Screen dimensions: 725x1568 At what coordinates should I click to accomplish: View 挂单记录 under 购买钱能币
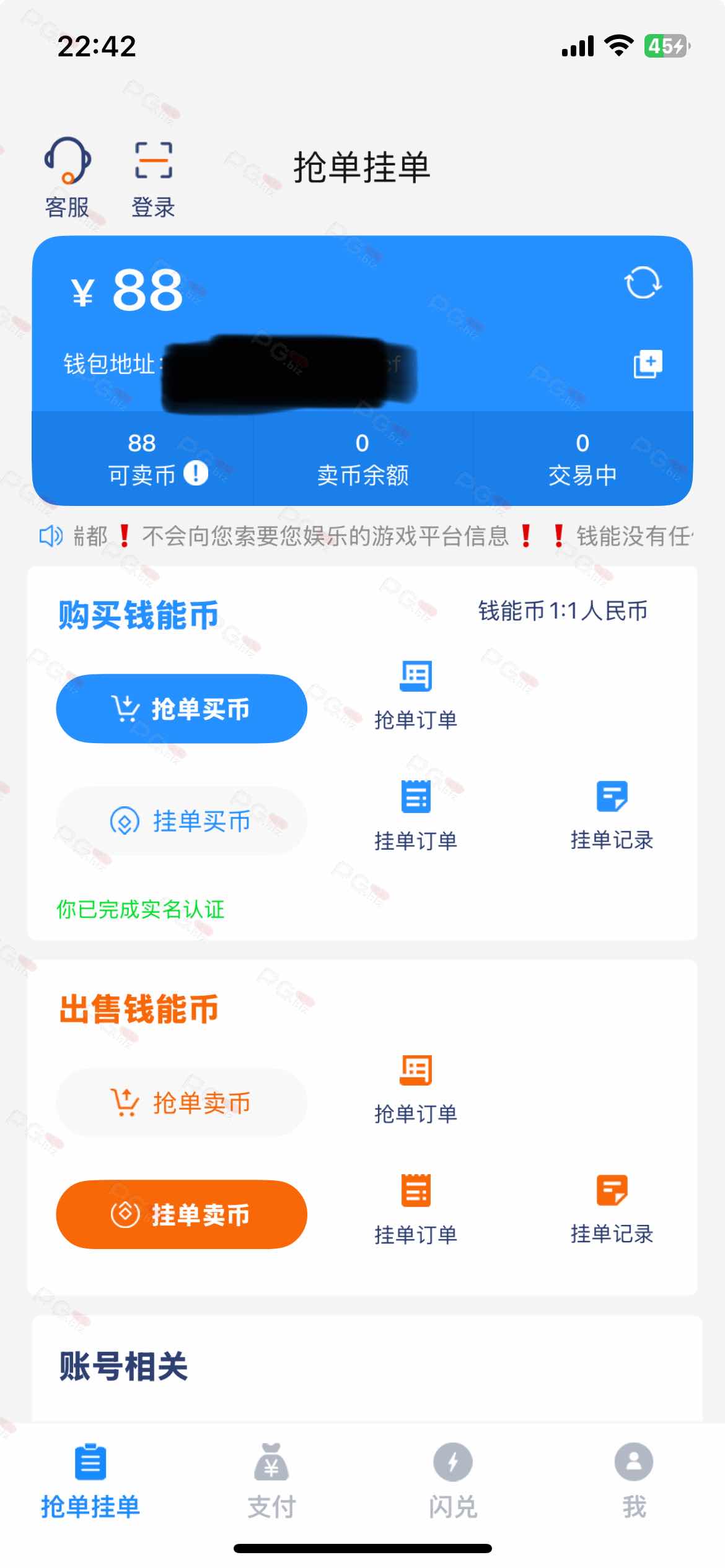(x=612, y=814)
